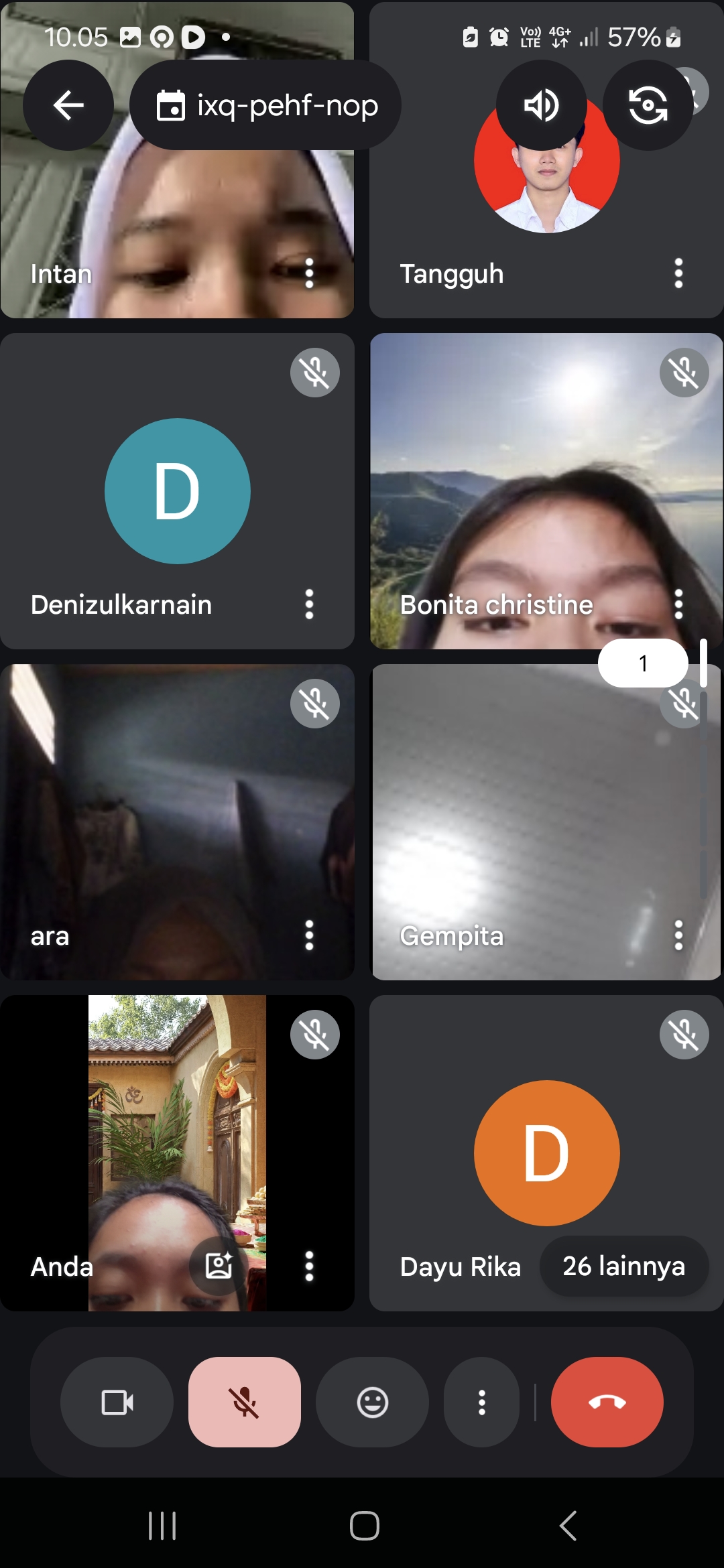Open more meeting options in bottom bar

pos(481,1402)
